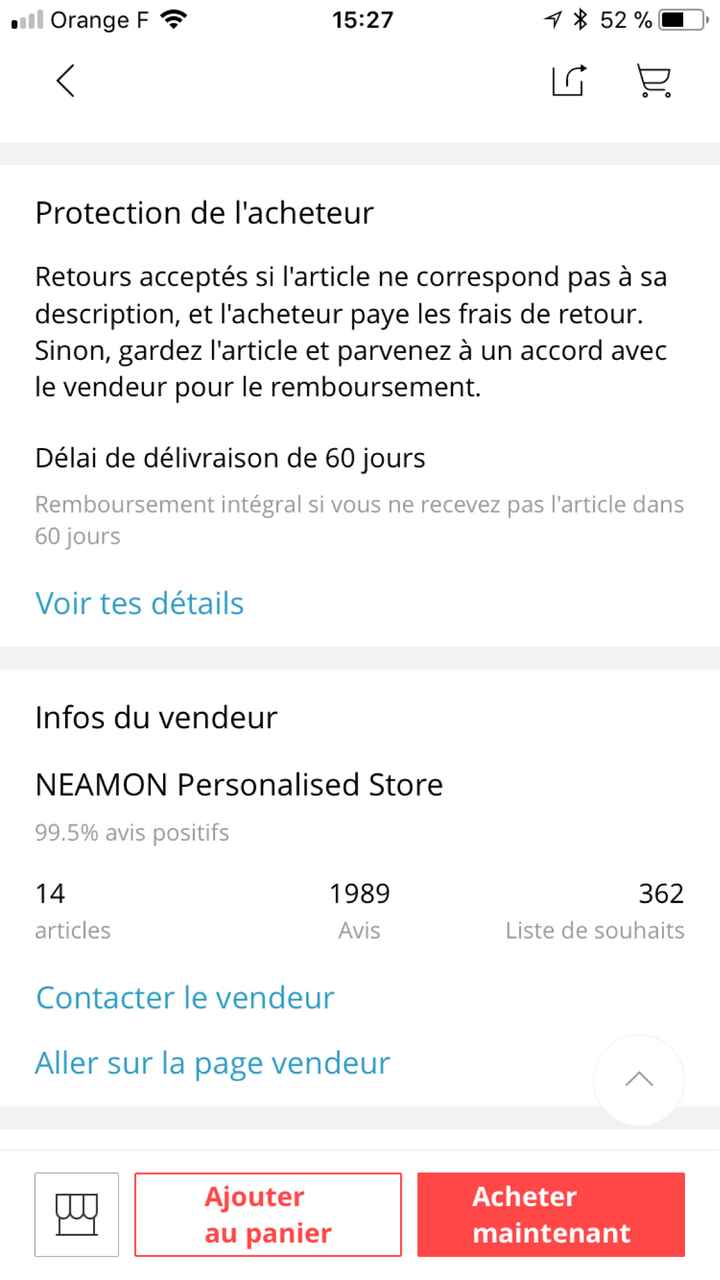Tap '14 articles' seller stat
This screenshot has width=720, height=1280.
pos(72,908)
